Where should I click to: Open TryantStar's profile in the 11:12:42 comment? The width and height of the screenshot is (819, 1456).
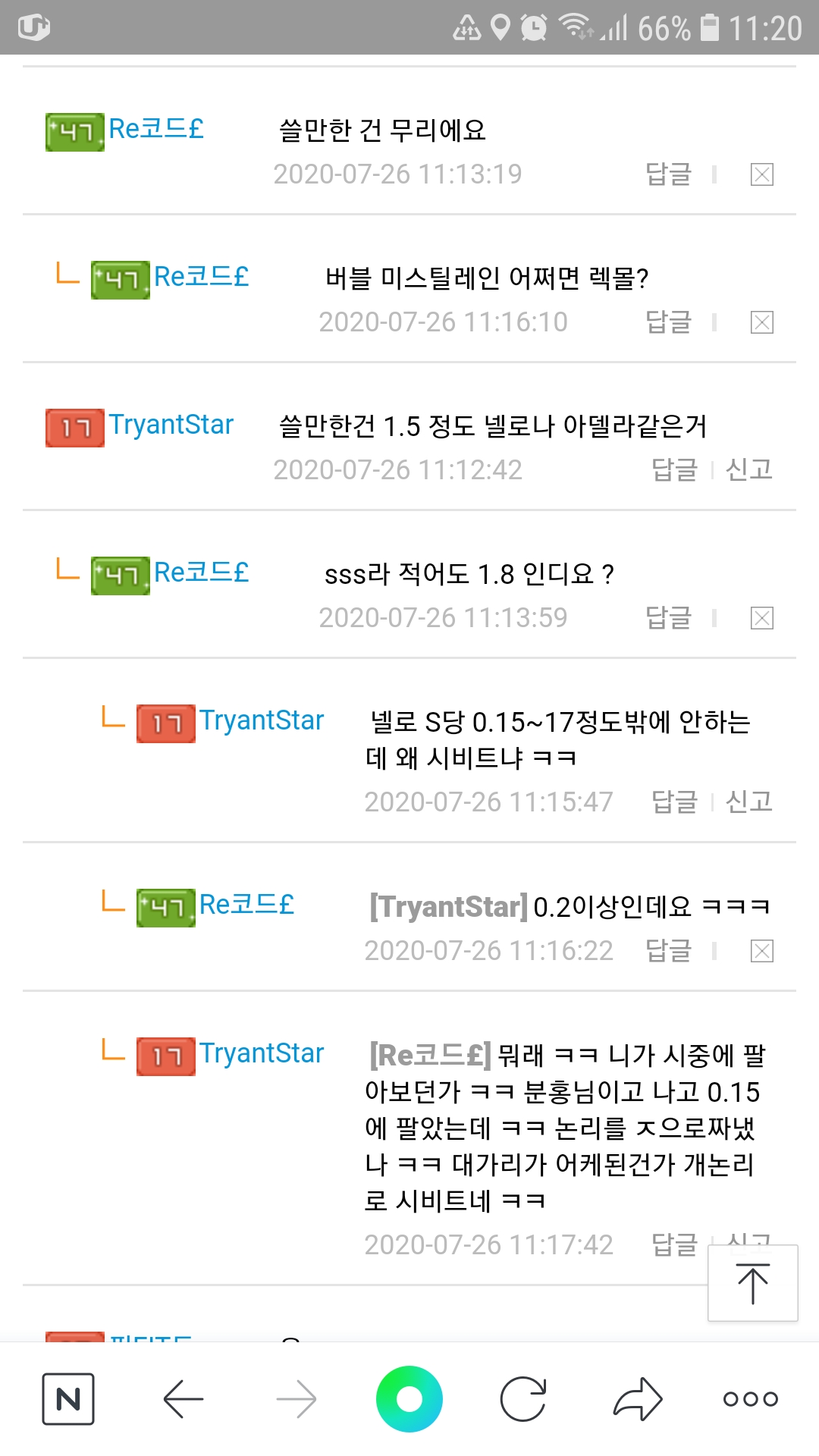pyautogui.click(x=171, y=425)
